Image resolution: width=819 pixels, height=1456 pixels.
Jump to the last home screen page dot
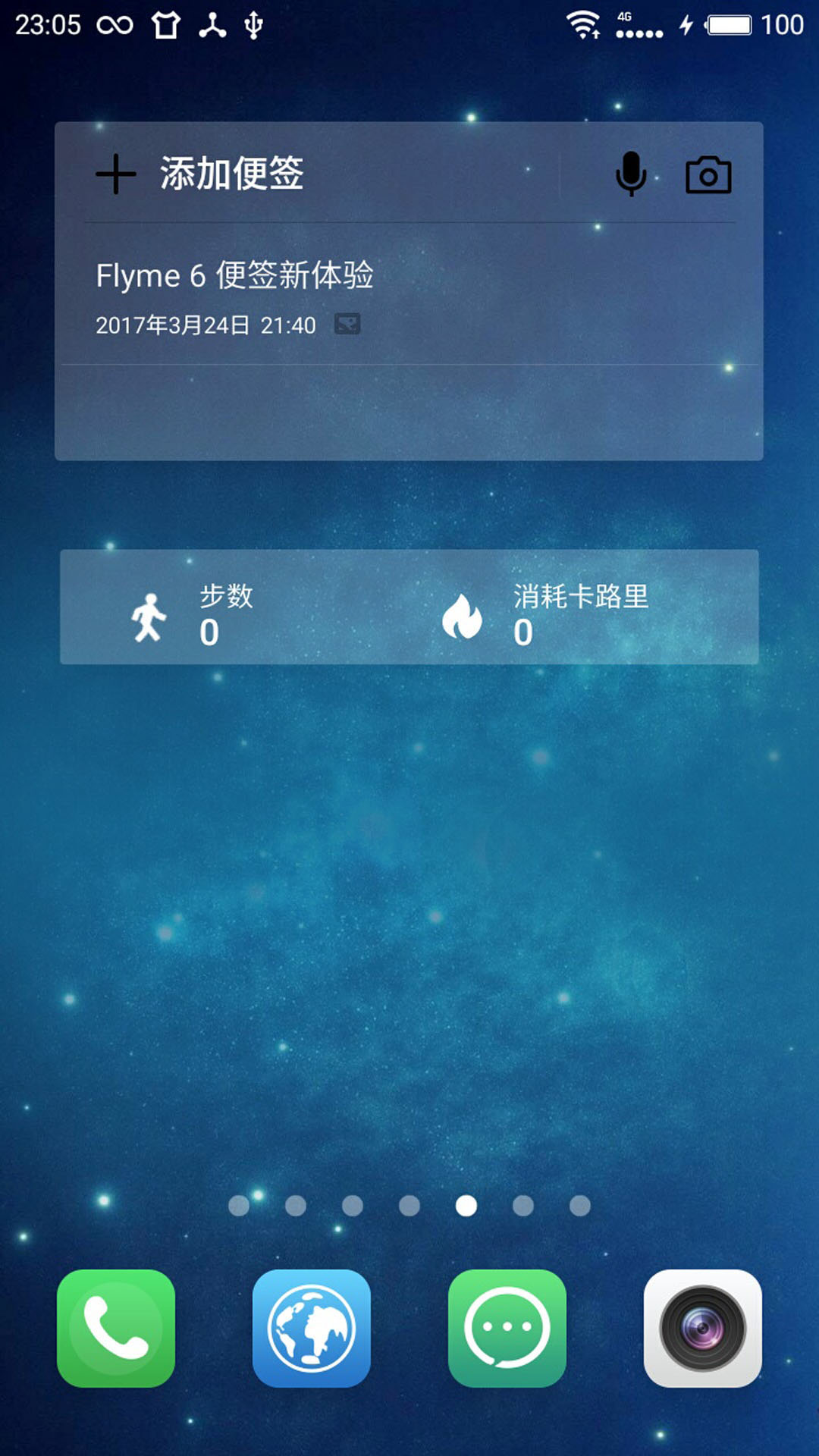(x=580, y=1206)
